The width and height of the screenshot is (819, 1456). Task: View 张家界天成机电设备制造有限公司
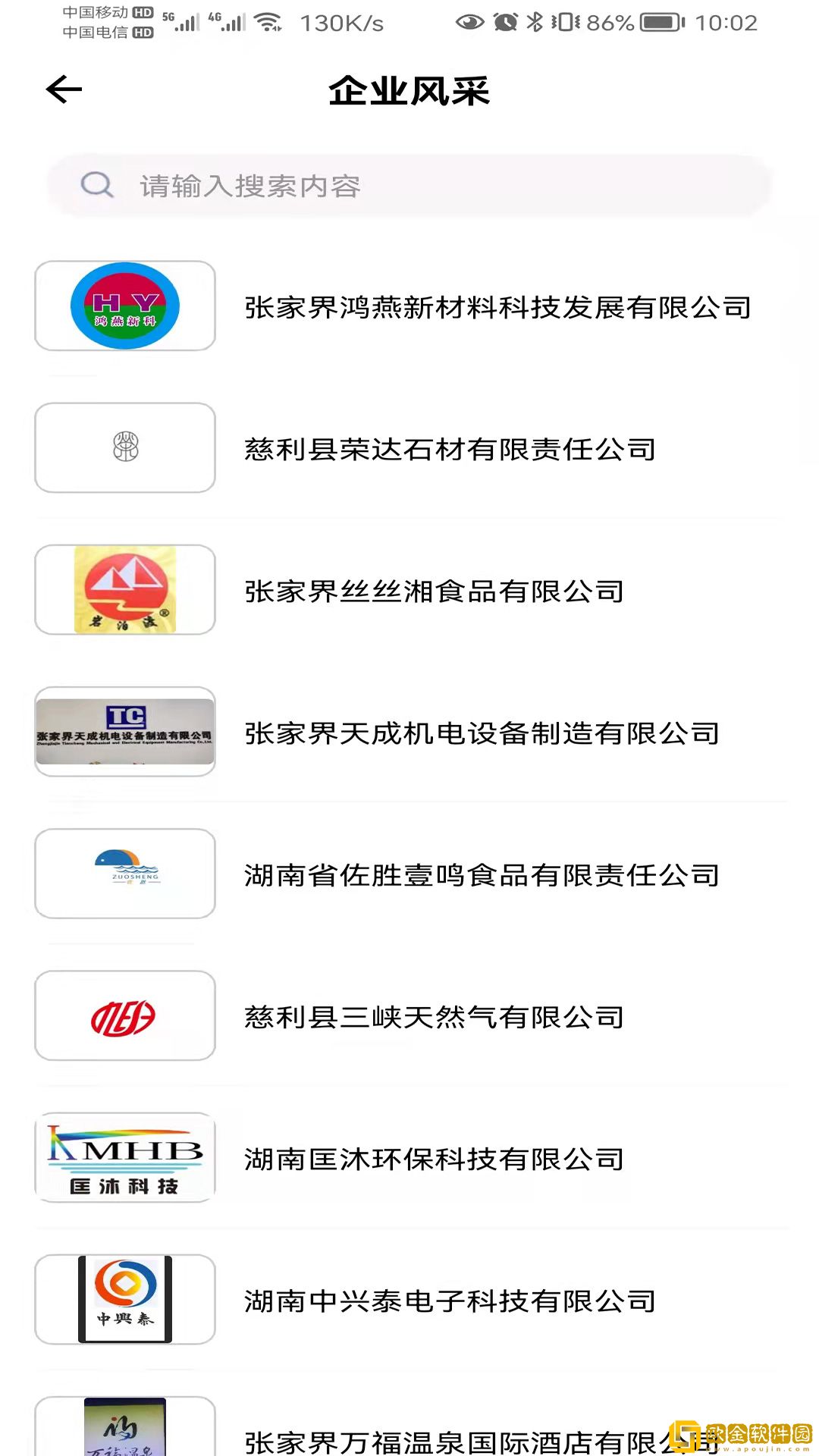pos(482,733)
